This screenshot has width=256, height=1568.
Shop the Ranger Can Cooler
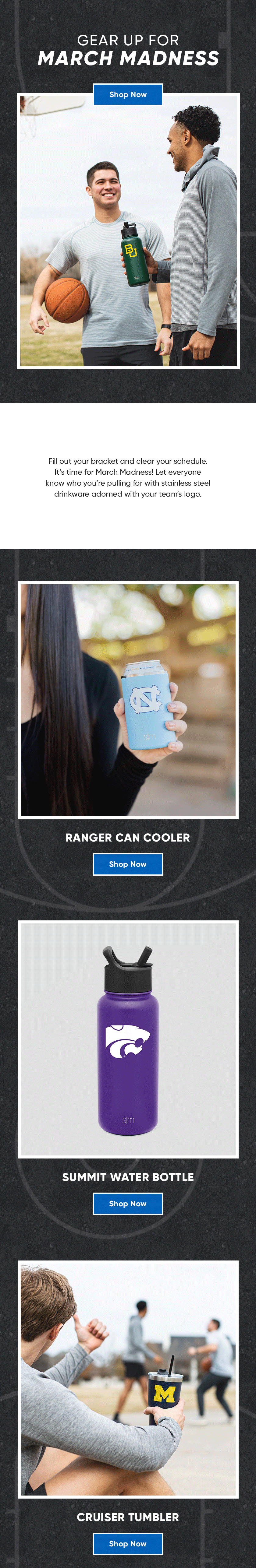127,864
